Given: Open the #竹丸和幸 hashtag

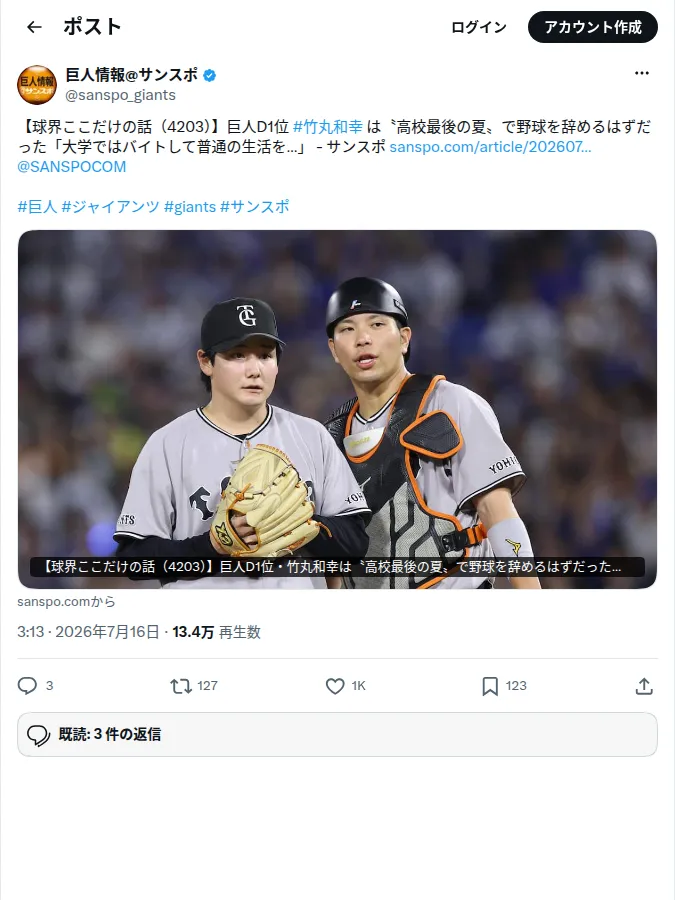Looking at the screenshot, I should pos(328,126).
